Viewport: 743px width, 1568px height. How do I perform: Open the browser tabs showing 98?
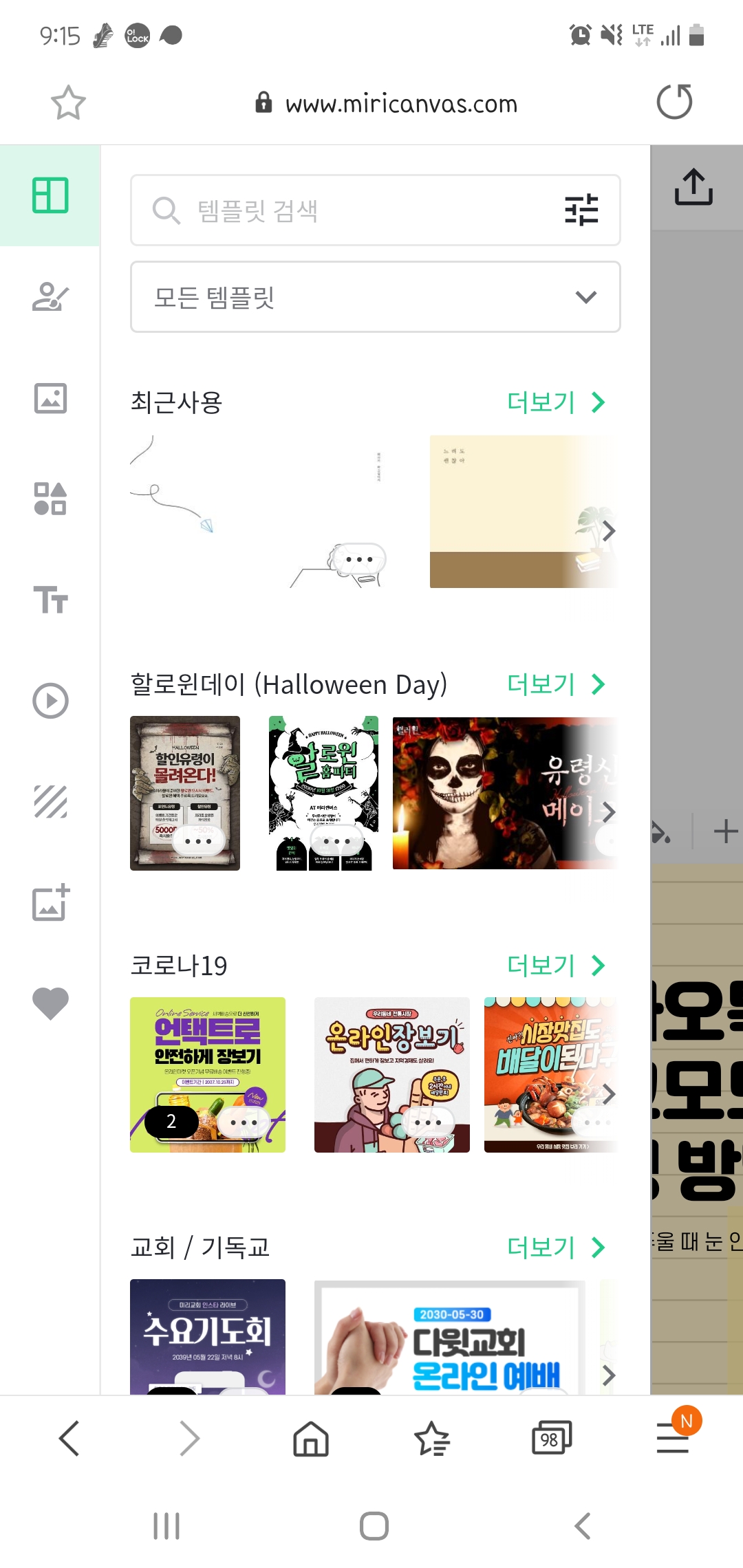pyautogui.click(x=551, y=1439)
